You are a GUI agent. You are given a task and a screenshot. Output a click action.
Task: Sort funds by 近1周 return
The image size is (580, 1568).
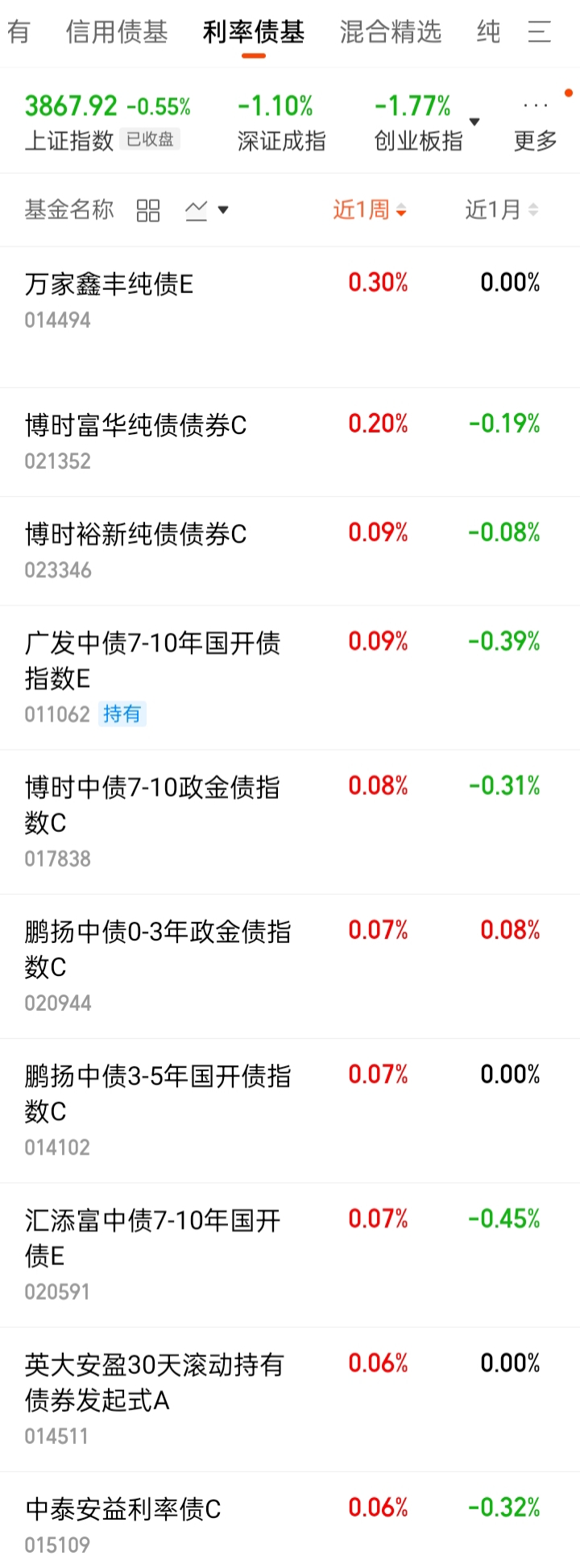click(x=370, y=210)
